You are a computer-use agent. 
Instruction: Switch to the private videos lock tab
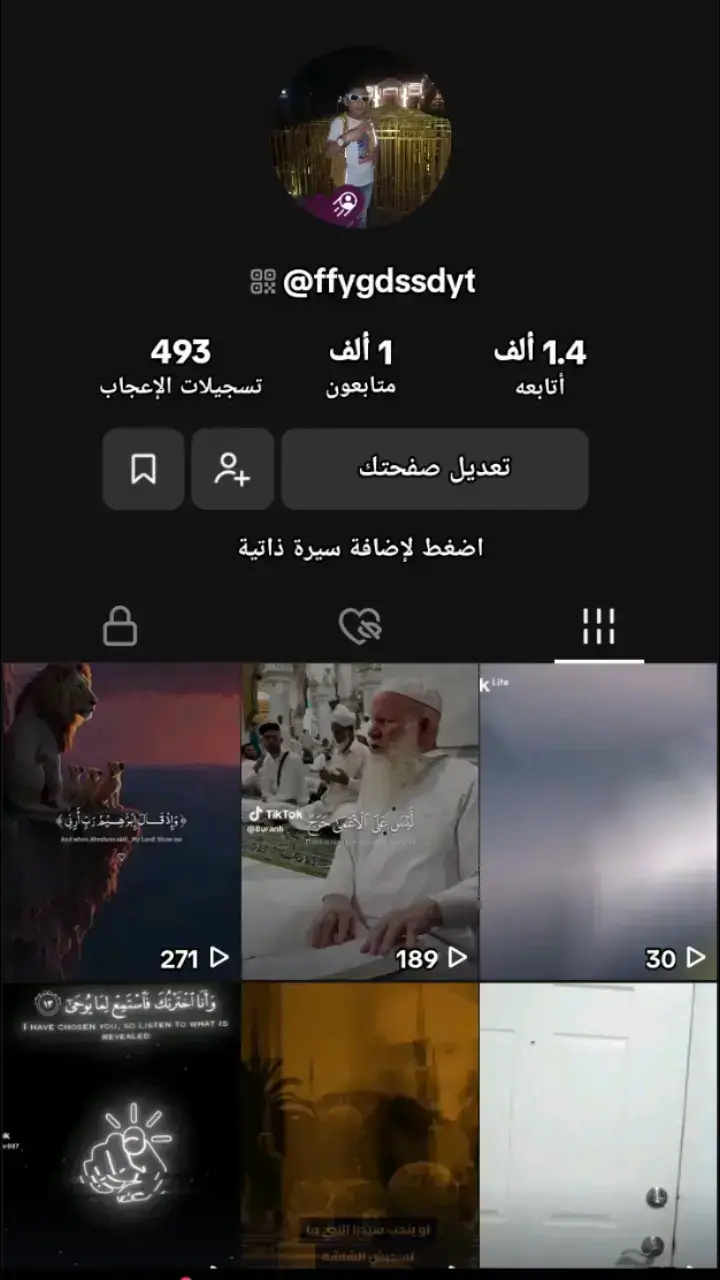(120, 628)
